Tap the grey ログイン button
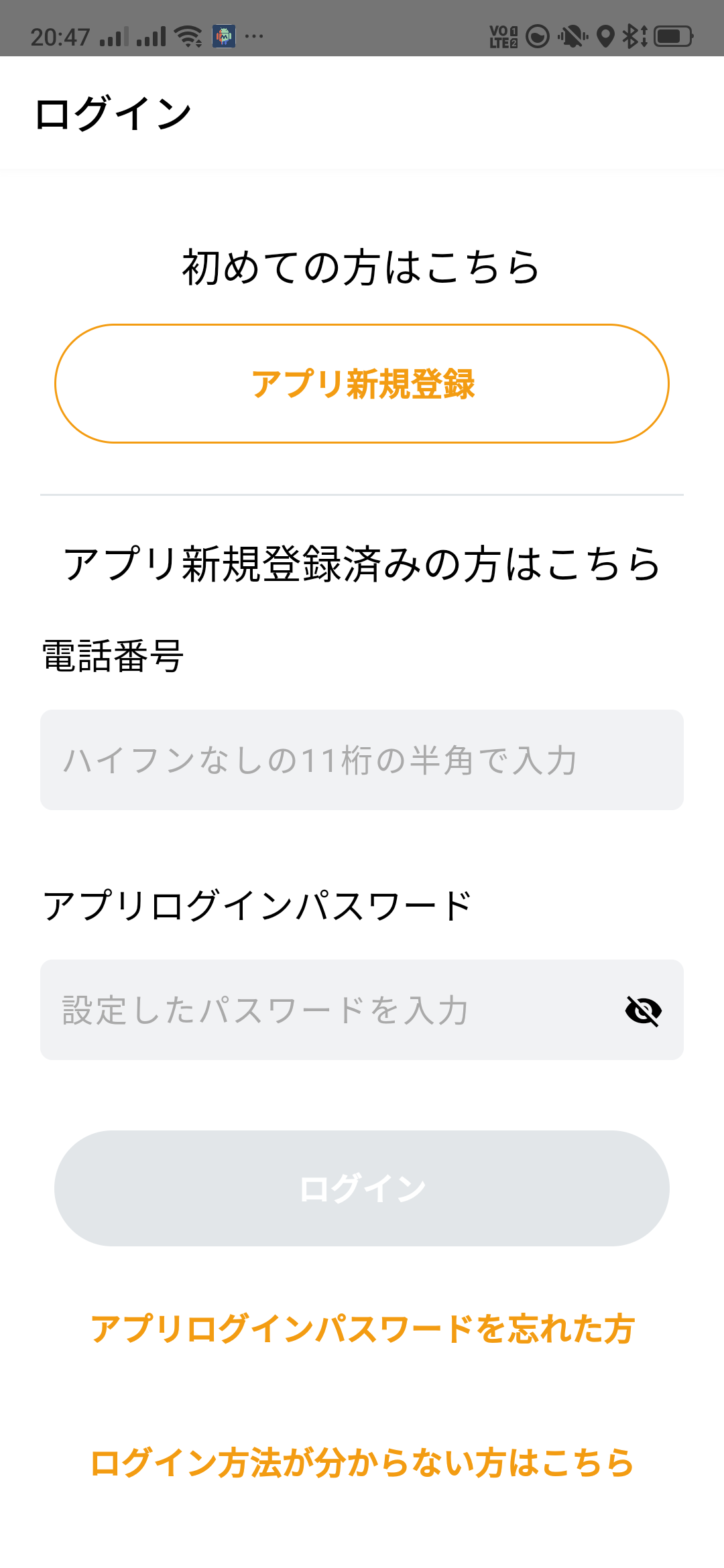Viewport: 724px width, 1568px height. click(x=362, y=1188)
